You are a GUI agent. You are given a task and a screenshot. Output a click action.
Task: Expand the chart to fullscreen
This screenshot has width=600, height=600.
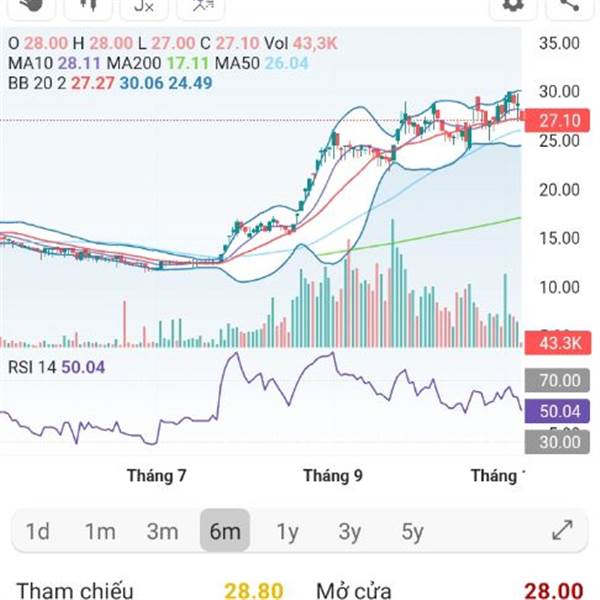562,530
